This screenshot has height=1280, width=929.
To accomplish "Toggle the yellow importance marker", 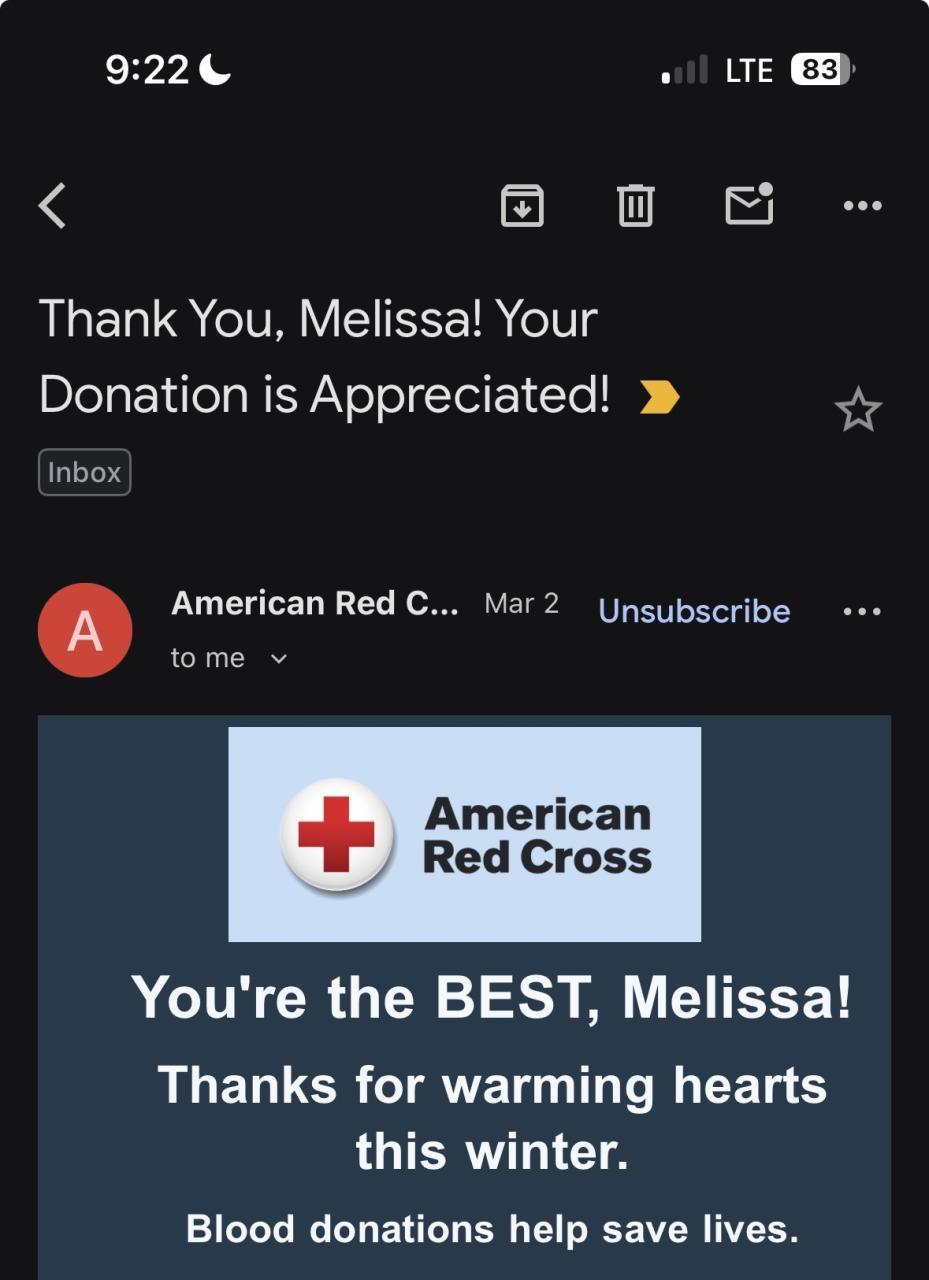I will click(659, 399).
